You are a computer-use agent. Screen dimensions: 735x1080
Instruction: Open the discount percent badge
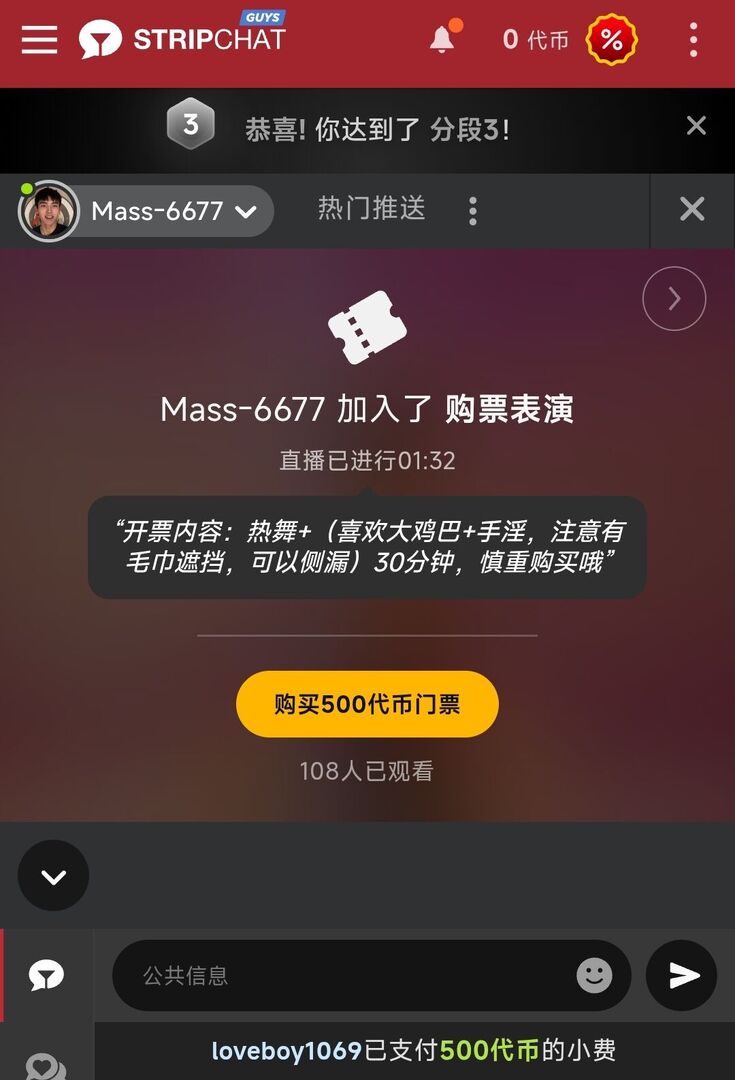(611, 40)
